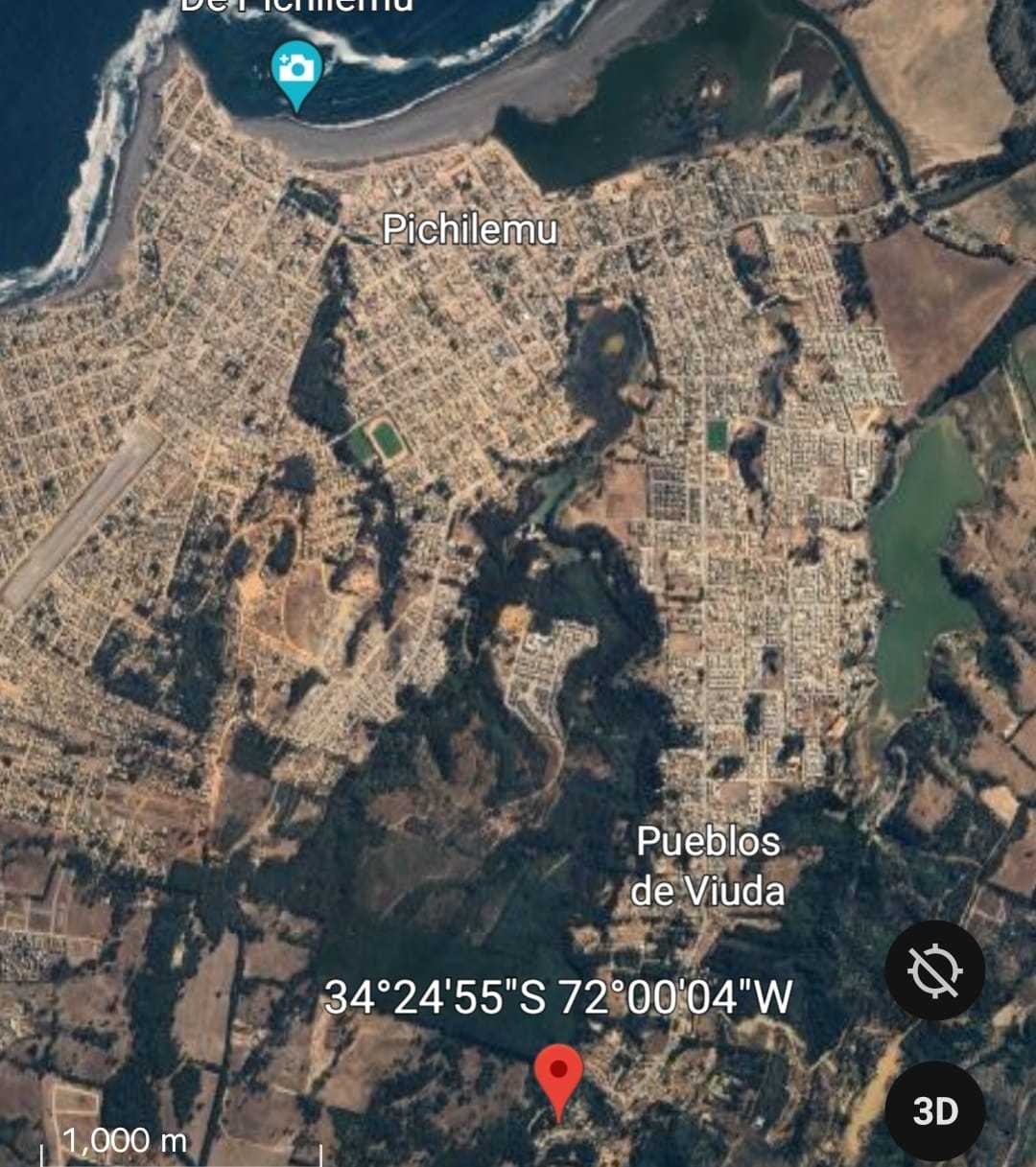Open the Pueblos de Viuda place label

[708, 866]
